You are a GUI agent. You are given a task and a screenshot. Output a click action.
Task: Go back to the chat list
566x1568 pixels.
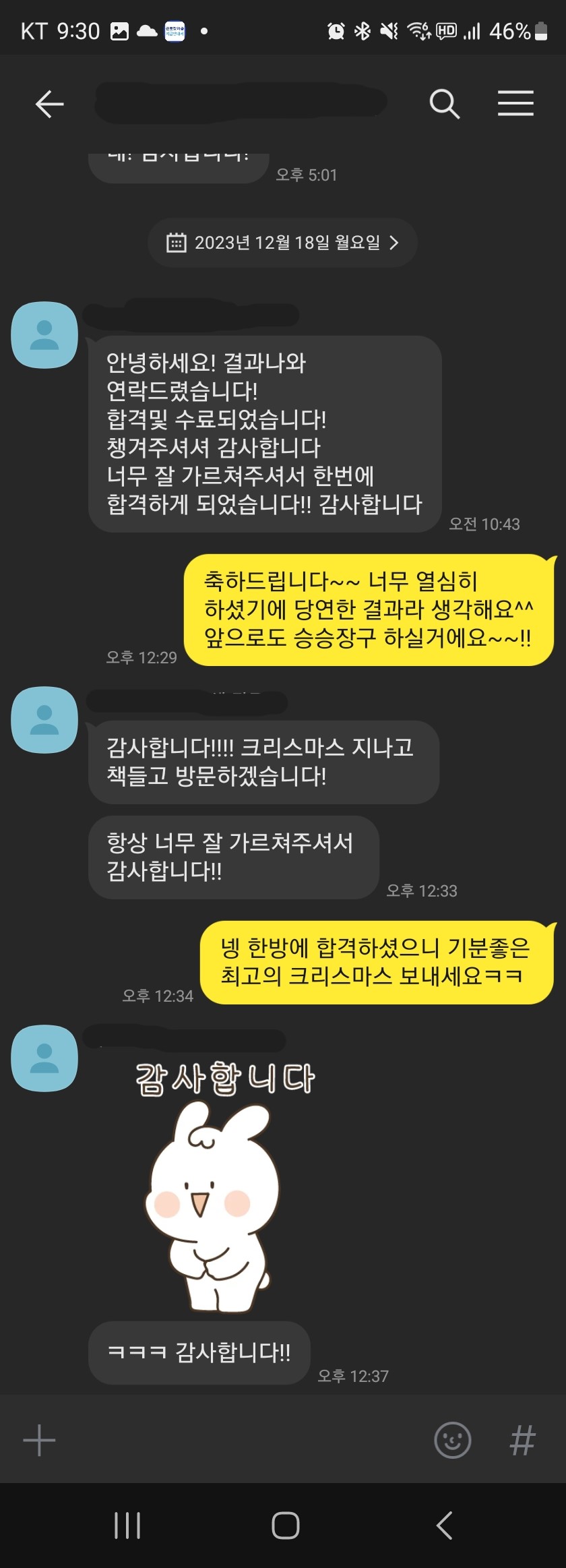point(49,104)
